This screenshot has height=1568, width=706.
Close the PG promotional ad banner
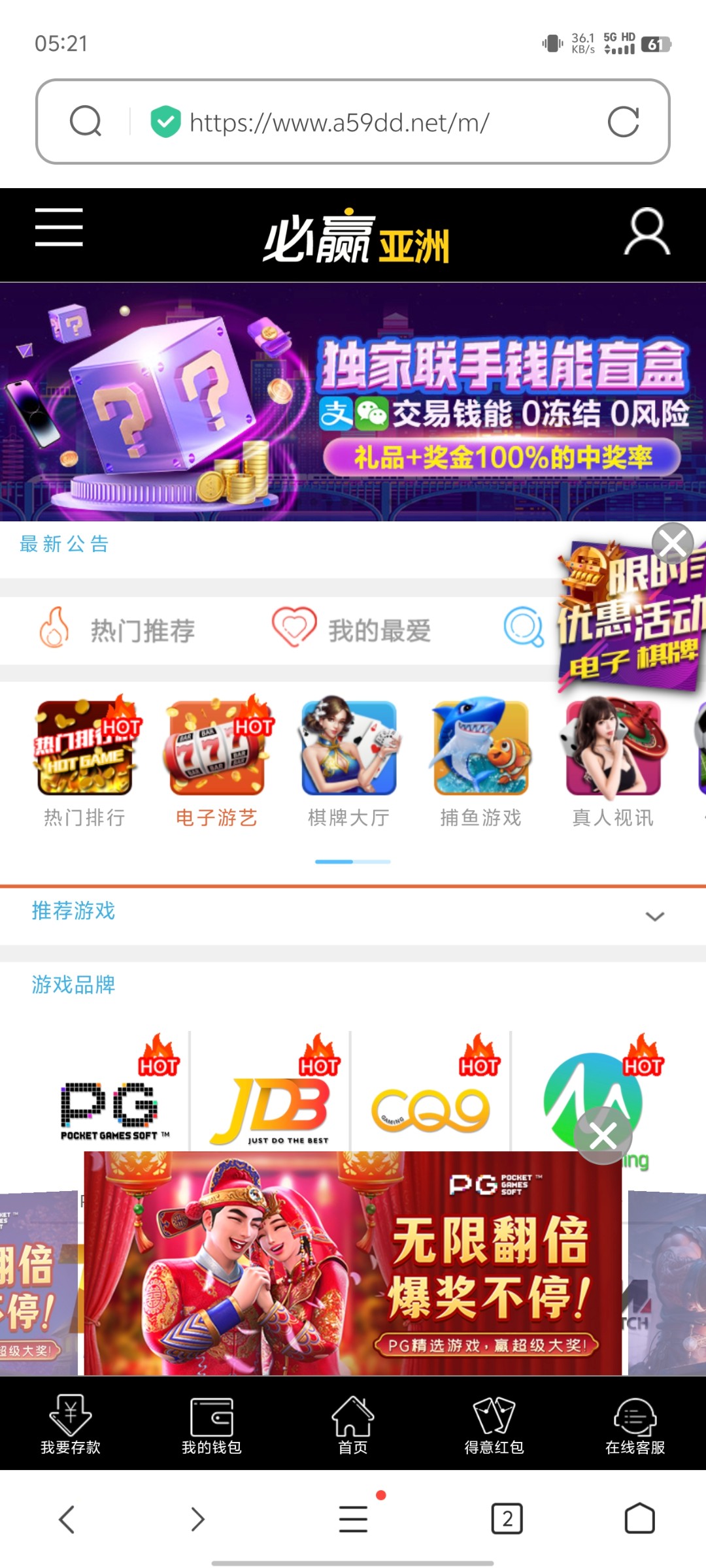(603, 1135)
